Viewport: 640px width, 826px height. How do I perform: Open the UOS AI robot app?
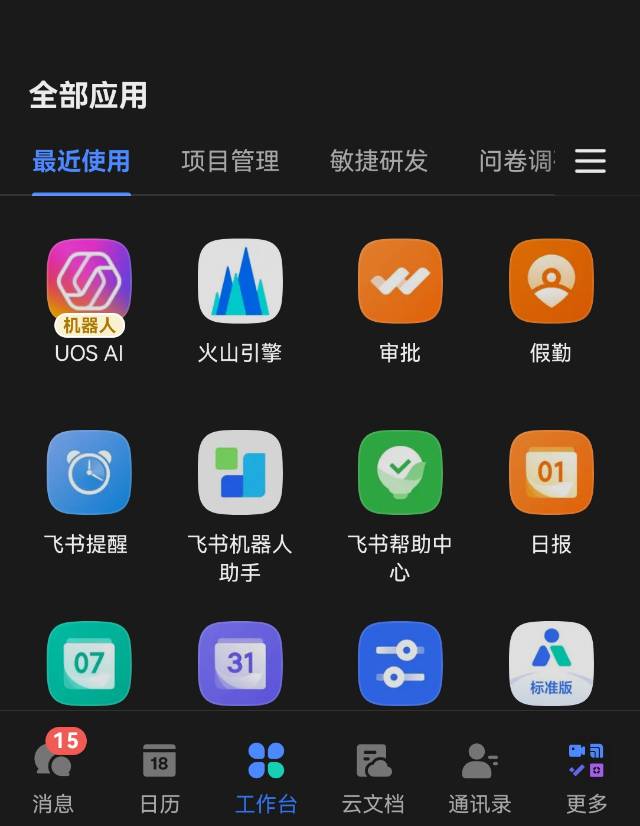coord(89,282)
